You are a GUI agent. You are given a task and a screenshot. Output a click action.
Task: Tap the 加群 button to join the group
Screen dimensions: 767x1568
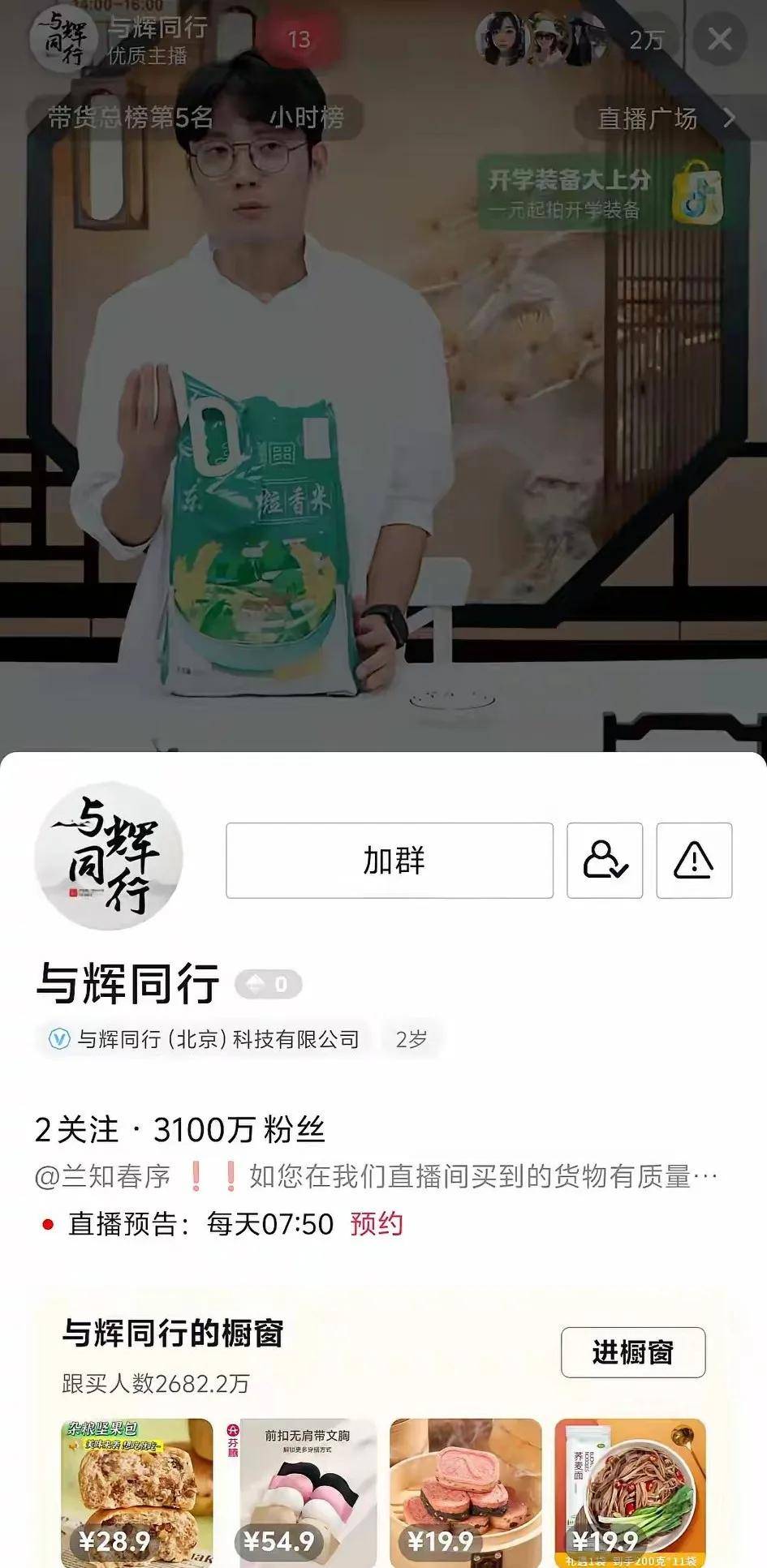pos(390,861)
